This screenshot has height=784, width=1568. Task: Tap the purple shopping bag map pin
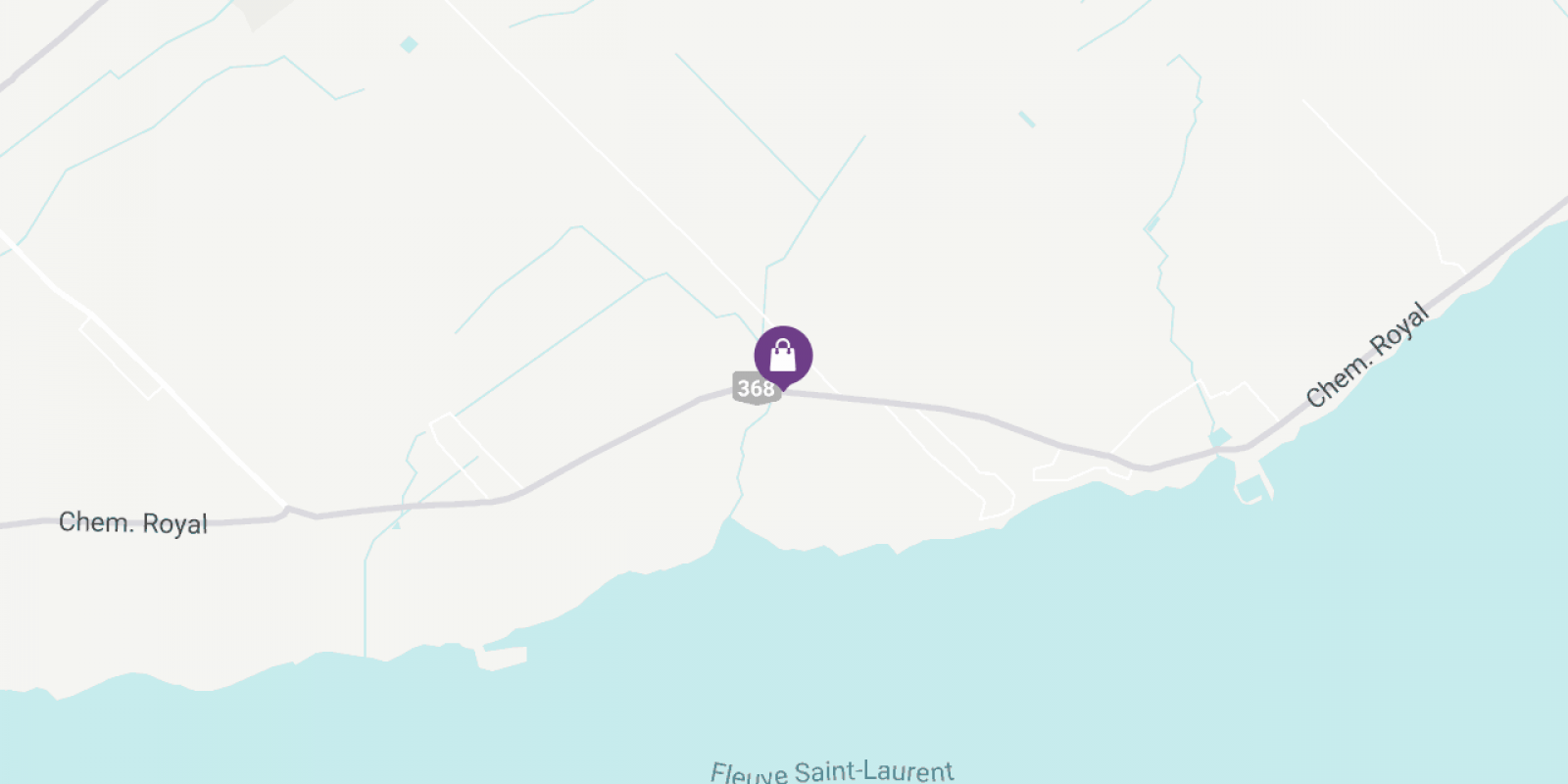783,355
